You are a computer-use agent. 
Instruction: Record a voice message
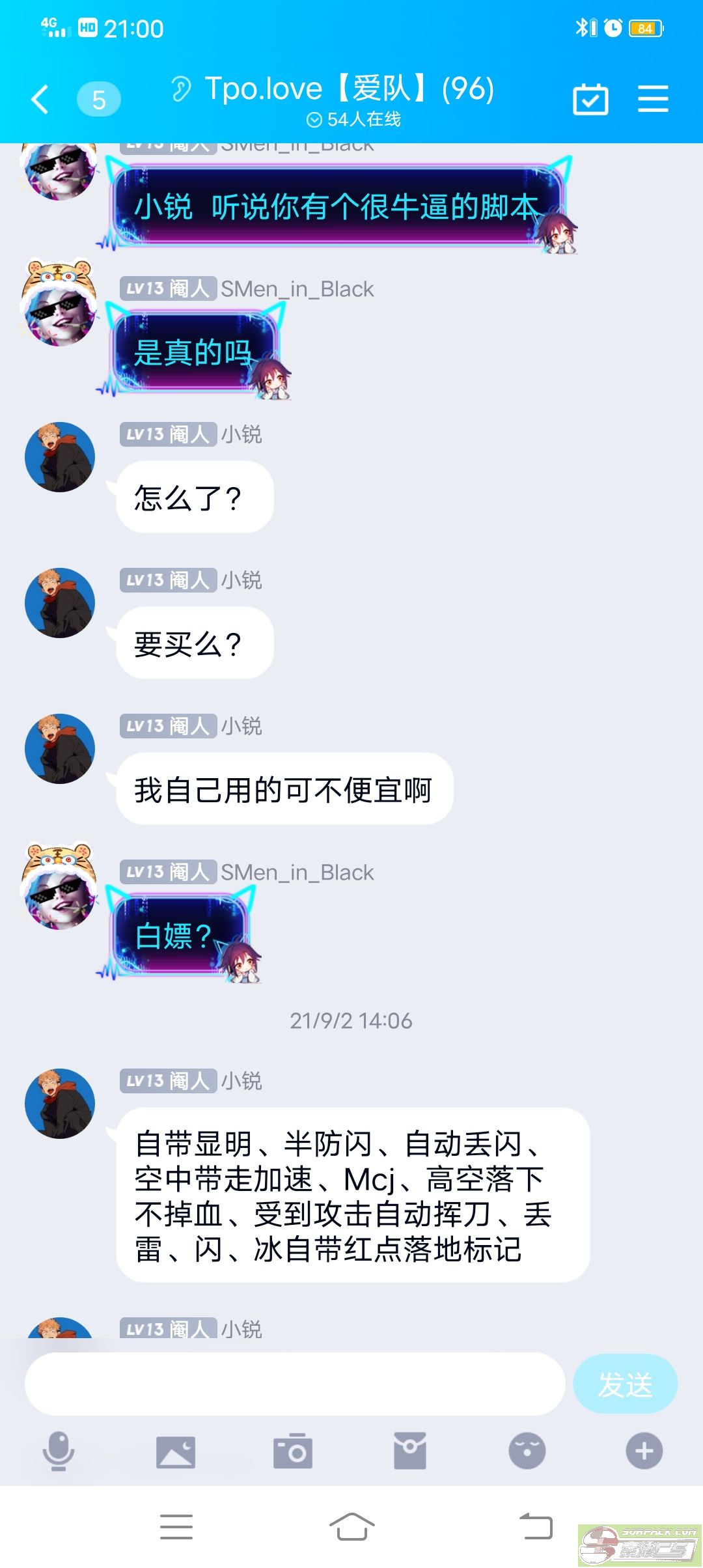pyautogui.click(x=59, y=1451)
